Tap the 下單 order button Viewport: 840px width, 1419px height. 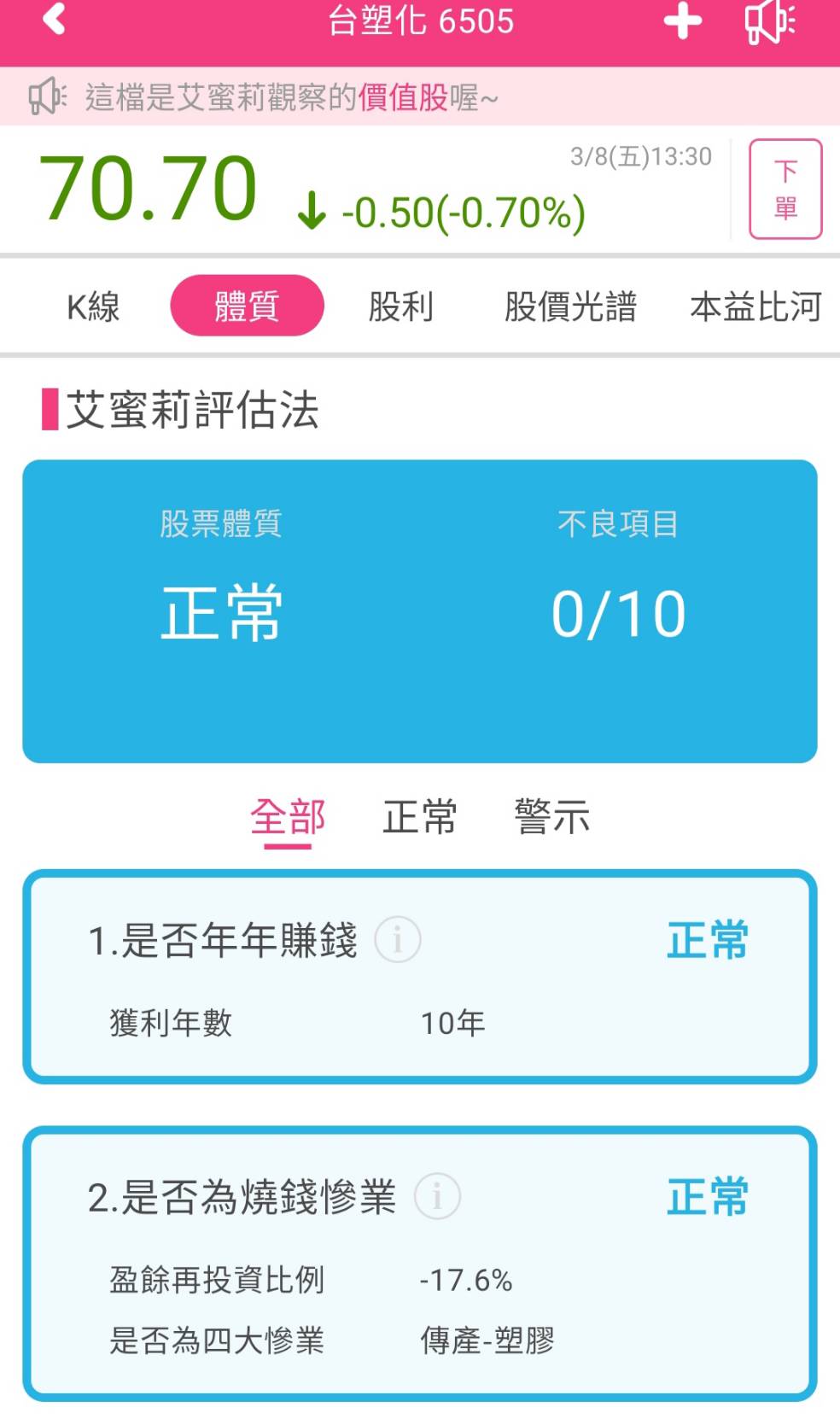point(785,189)
